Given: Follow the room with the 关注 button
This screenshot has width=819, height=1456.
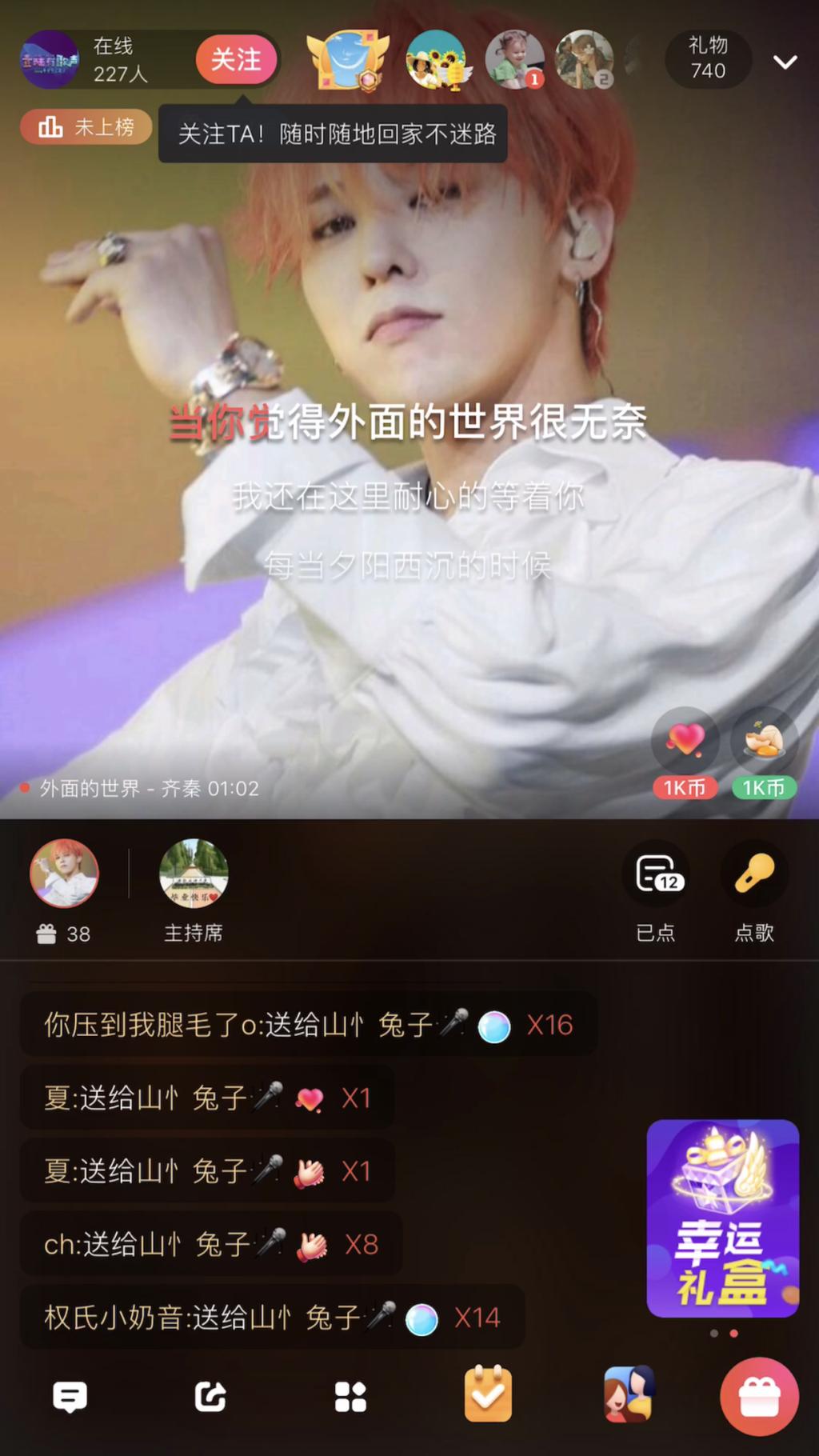Looking at the screenshot, I should 236,59.
